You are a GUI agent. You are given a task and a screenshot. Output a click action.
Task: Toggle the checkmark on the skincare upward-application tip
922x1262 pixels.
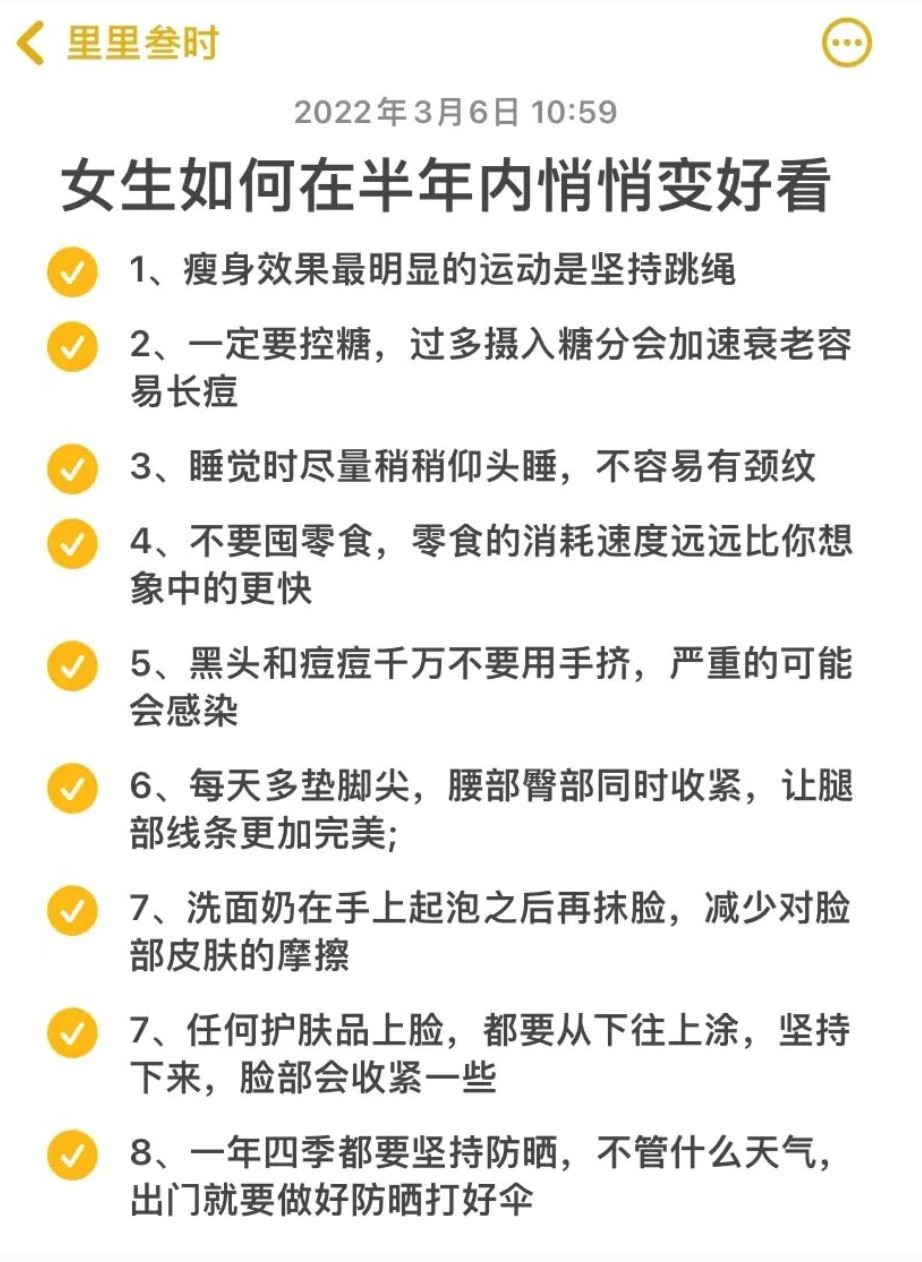point(71,1030)
